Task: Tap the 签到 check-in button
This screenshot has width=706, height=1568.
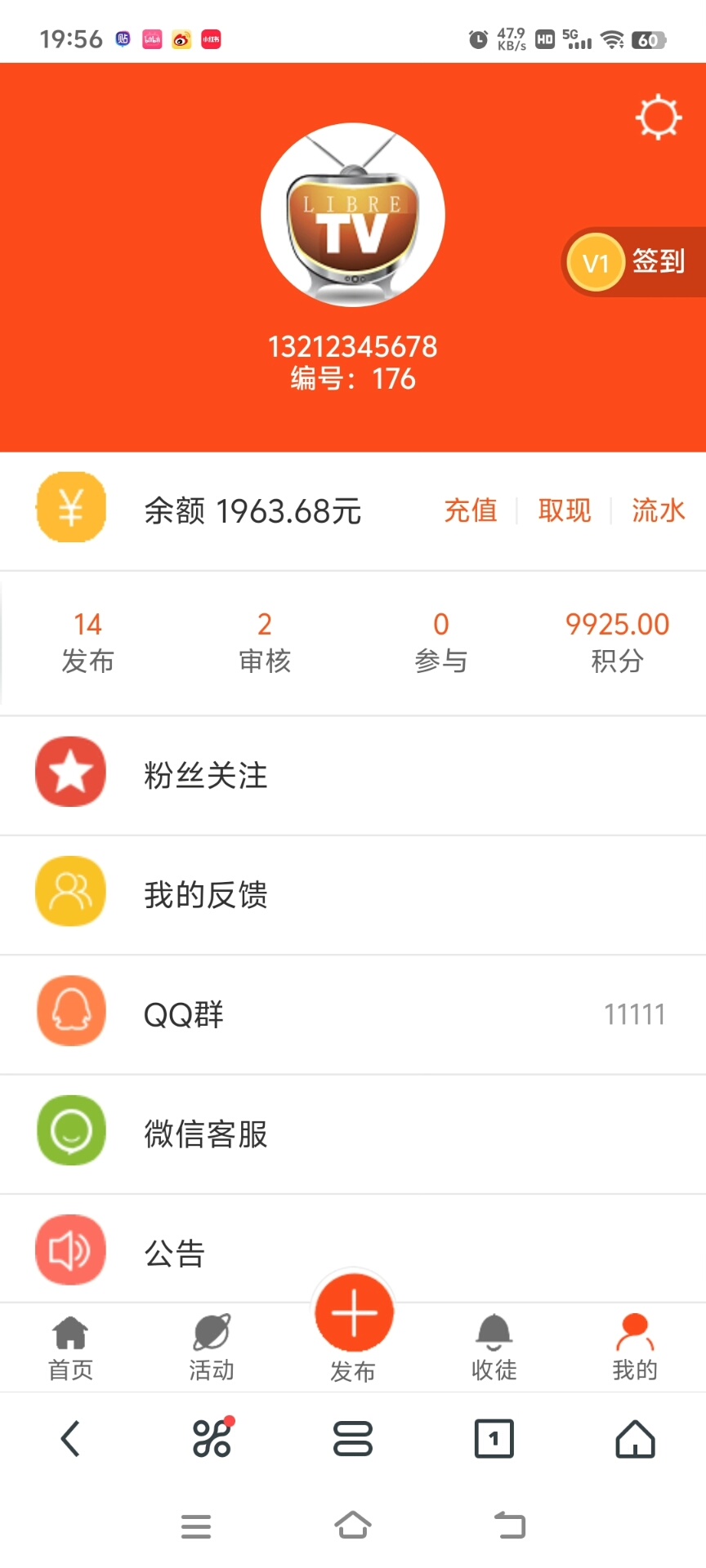Action: pyautogui.click(x=634, y=262)
